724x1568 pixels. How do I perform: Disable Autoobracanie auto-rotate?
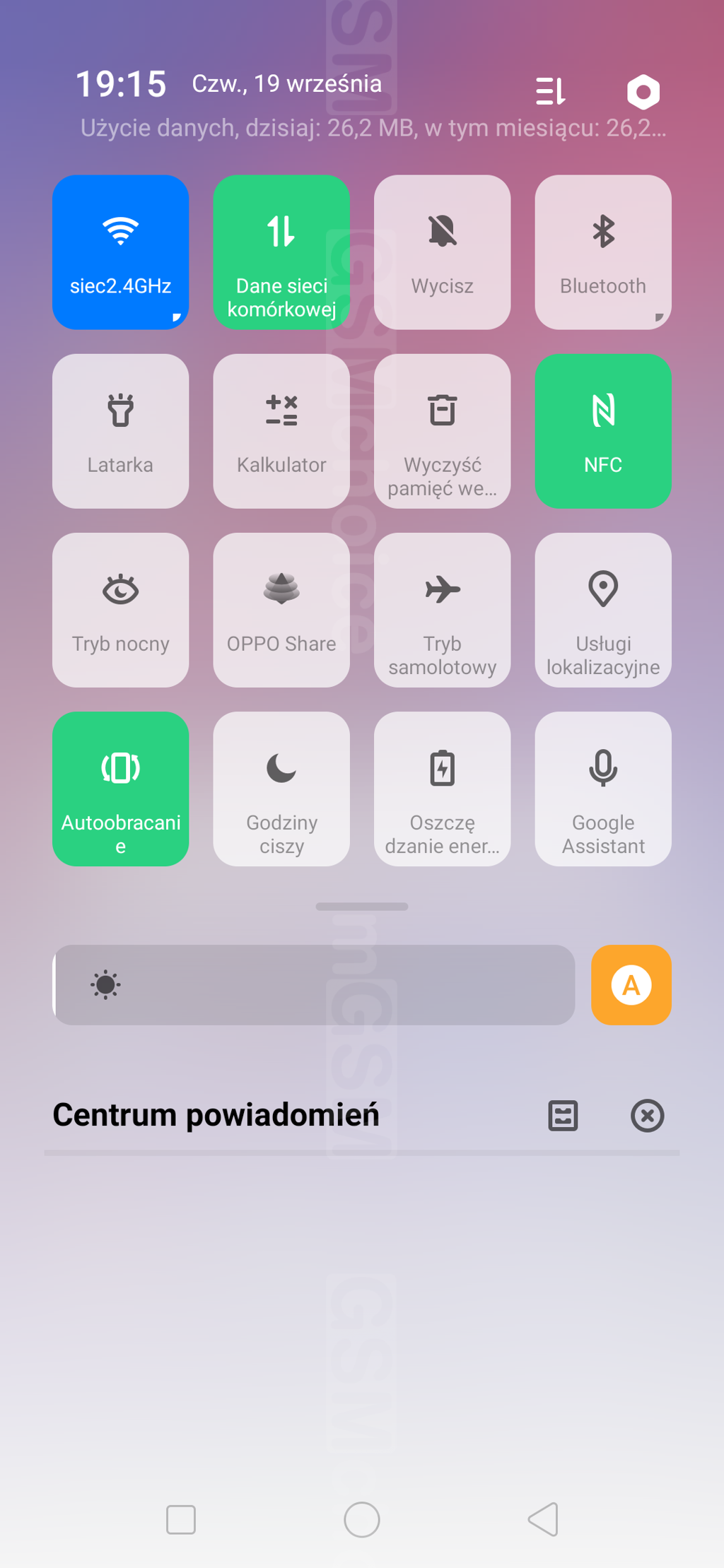click(x=121, y=789)
